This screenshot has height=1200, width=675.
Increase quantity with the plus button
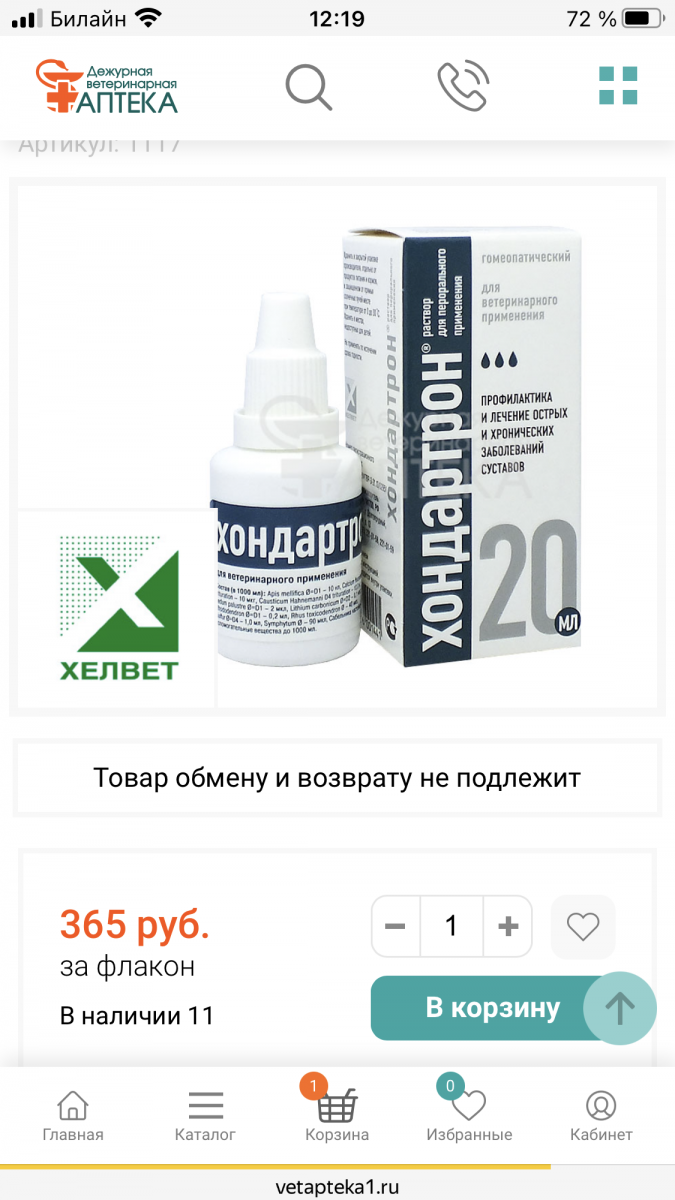point(508,926)
